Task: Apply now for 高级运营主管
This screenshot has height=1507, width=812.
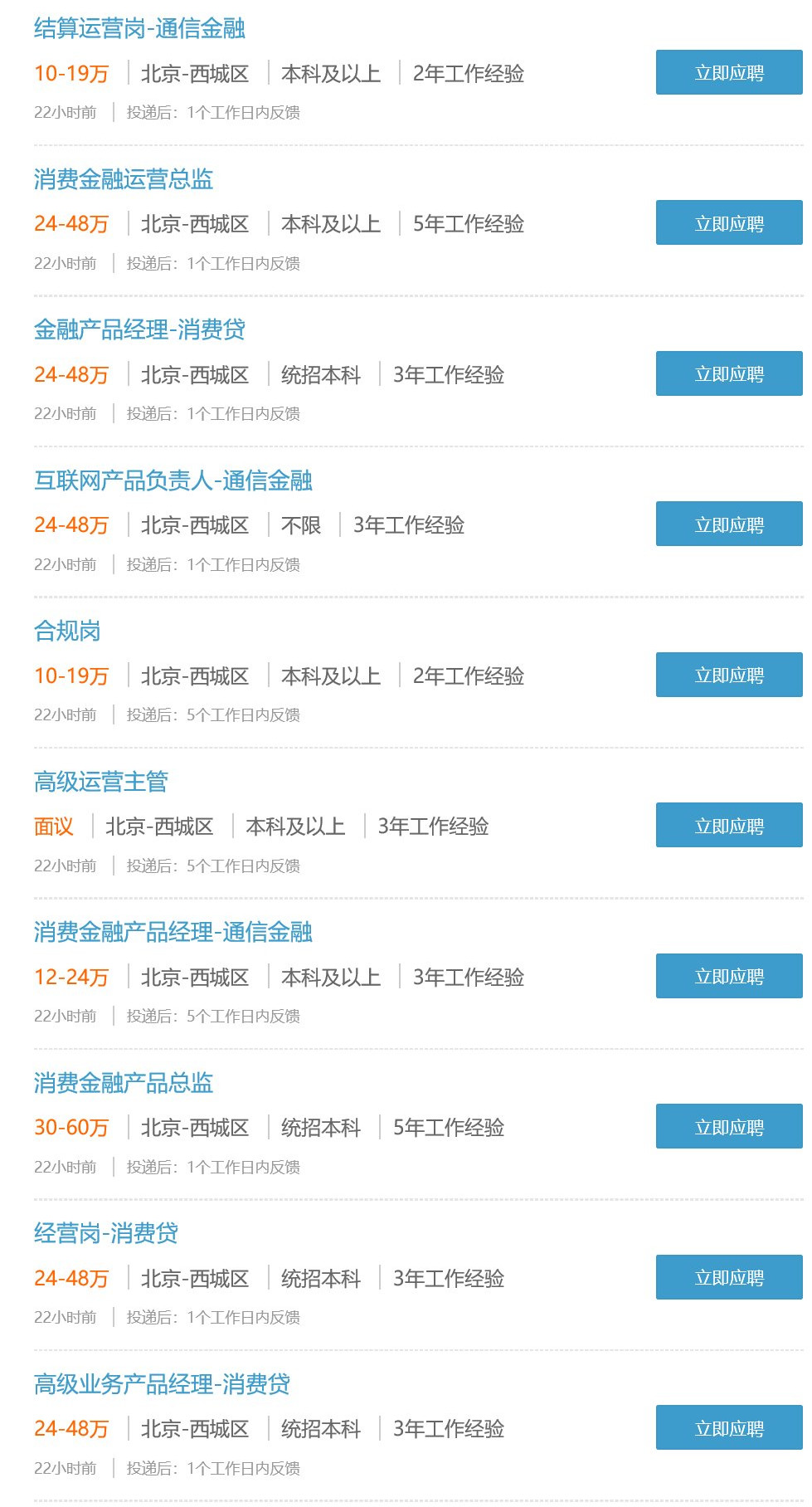Action: click(x=729, y=825)
